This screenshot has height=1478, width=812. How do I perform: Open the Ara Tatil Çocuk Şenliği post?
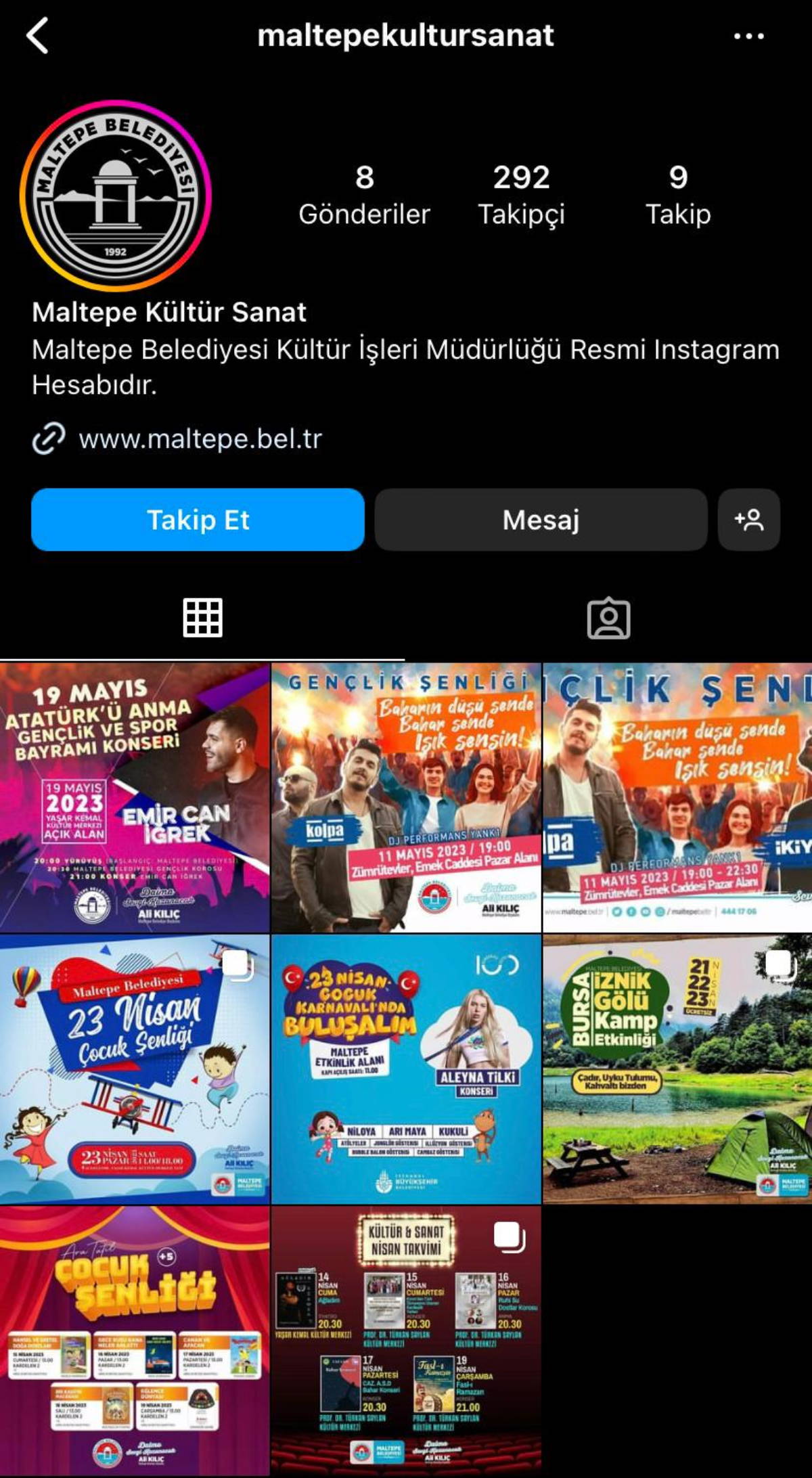pyautogui.click(x=135, y=1340)
